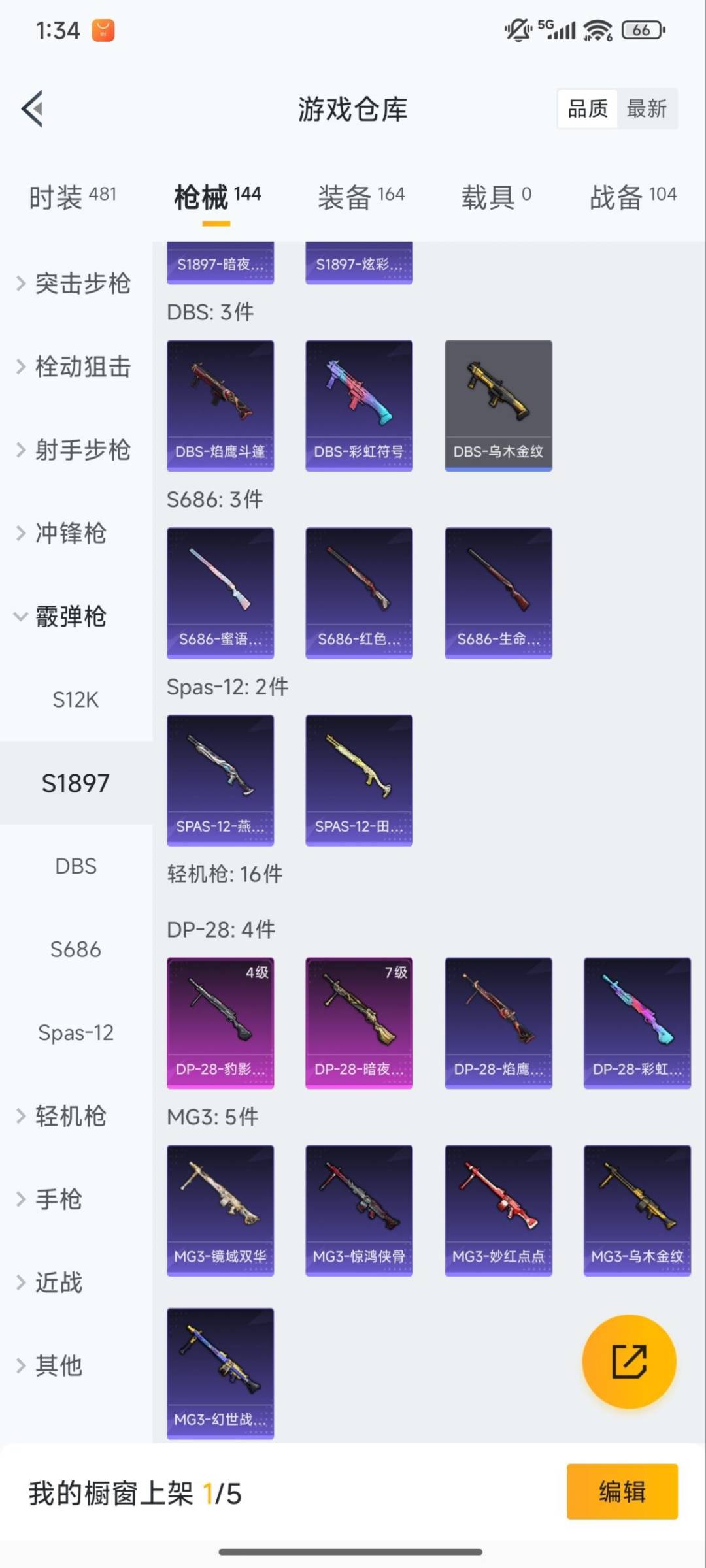Tap the back arrow icon
The image size is (706, 1568).
tap(31, 109)
